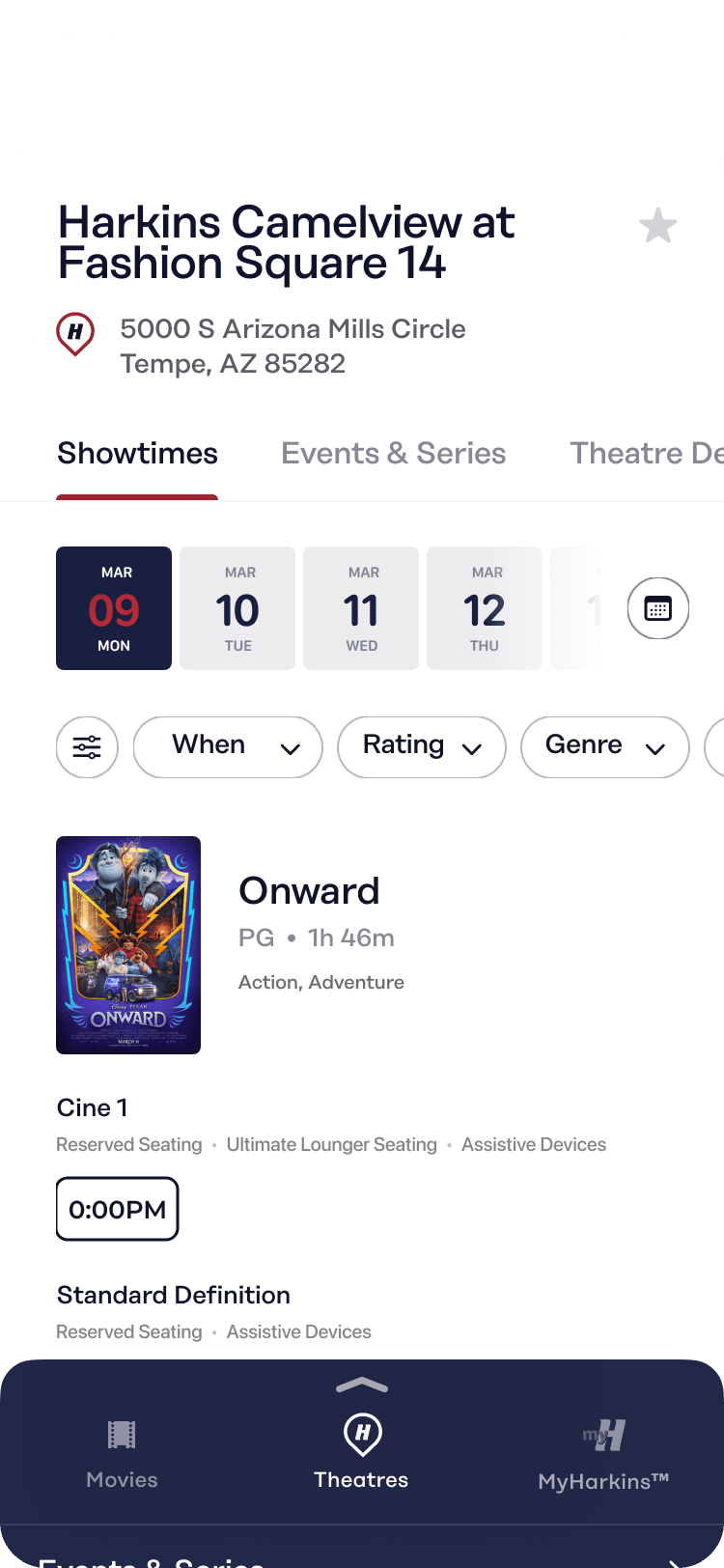Image resolution: width=724 pixels, height=1568 pixels.
Task: Select Thursday March 12 date
Action: pyautogui.click(x=485, y=608)
